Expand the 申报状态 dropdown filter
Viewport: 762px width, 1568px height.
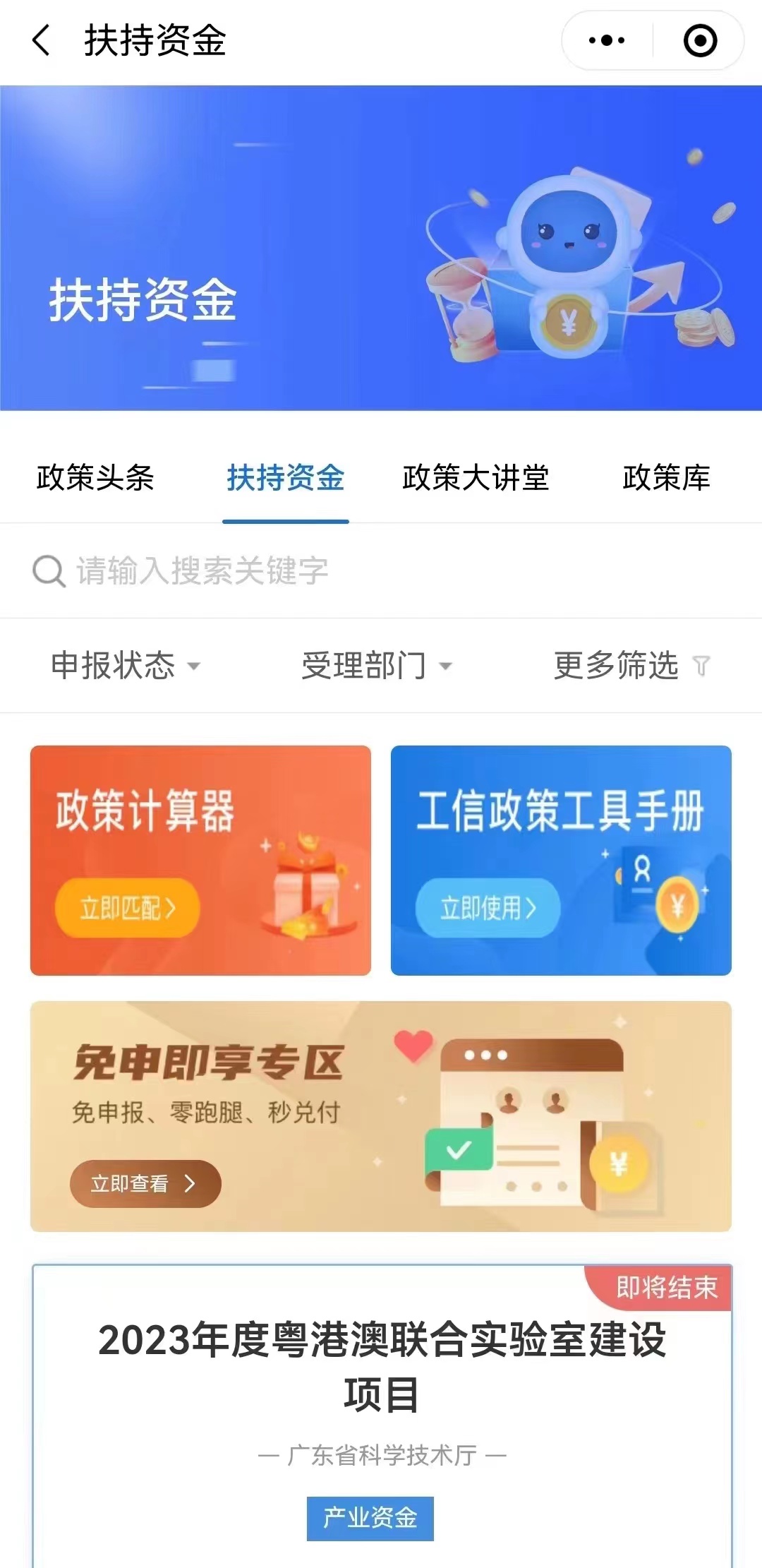(126, 665)
